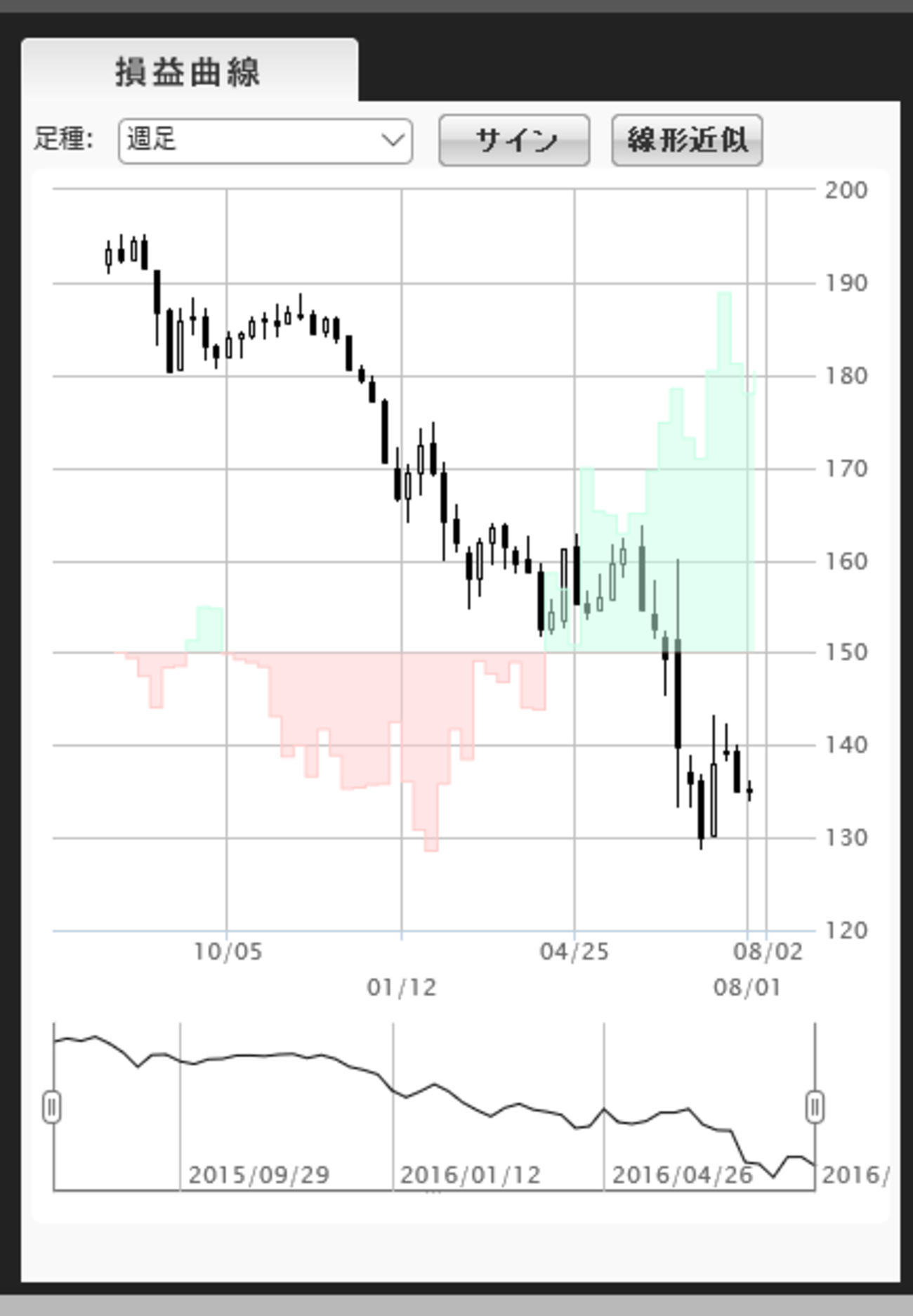The image size is (913, 1316).
Task: Tap the サイン button
Action: point(514,141)
